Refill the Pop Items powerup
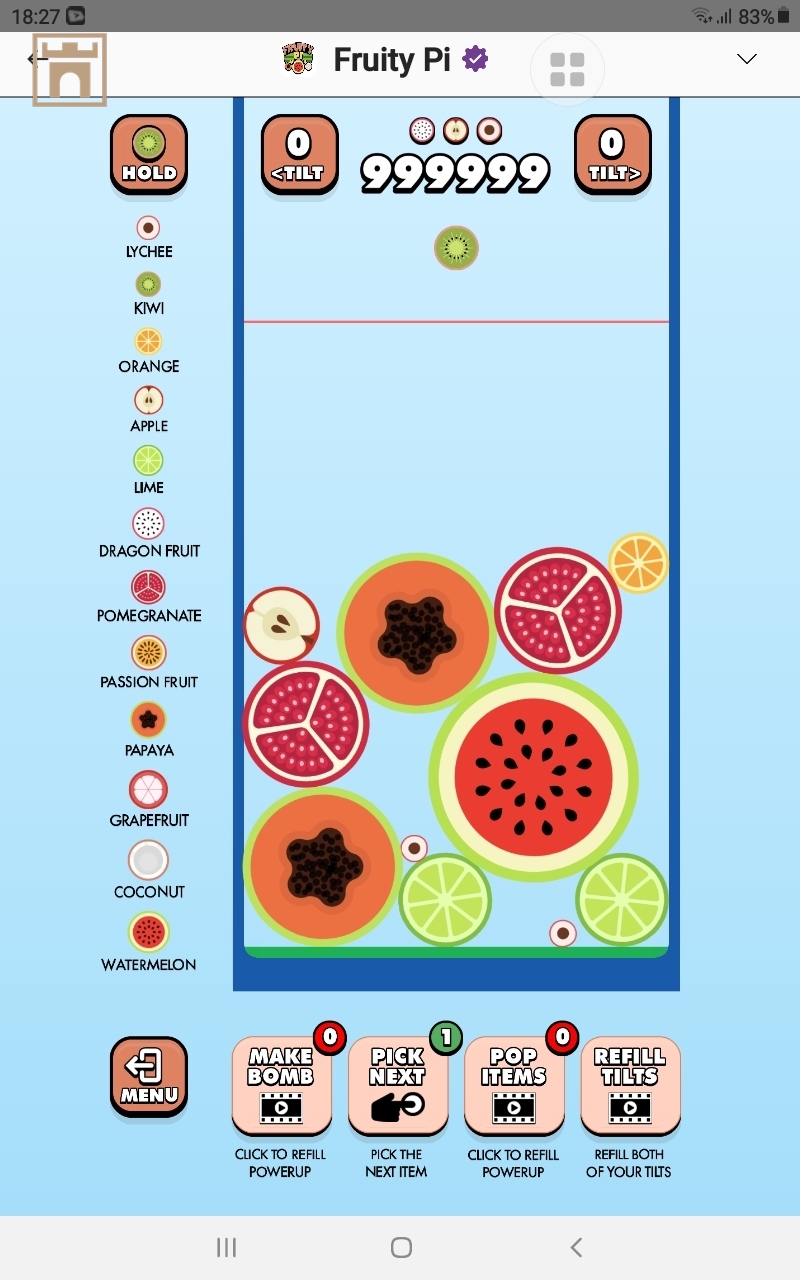The width and height of the screenshot is (800, 1280). (x=514, y=1086)
